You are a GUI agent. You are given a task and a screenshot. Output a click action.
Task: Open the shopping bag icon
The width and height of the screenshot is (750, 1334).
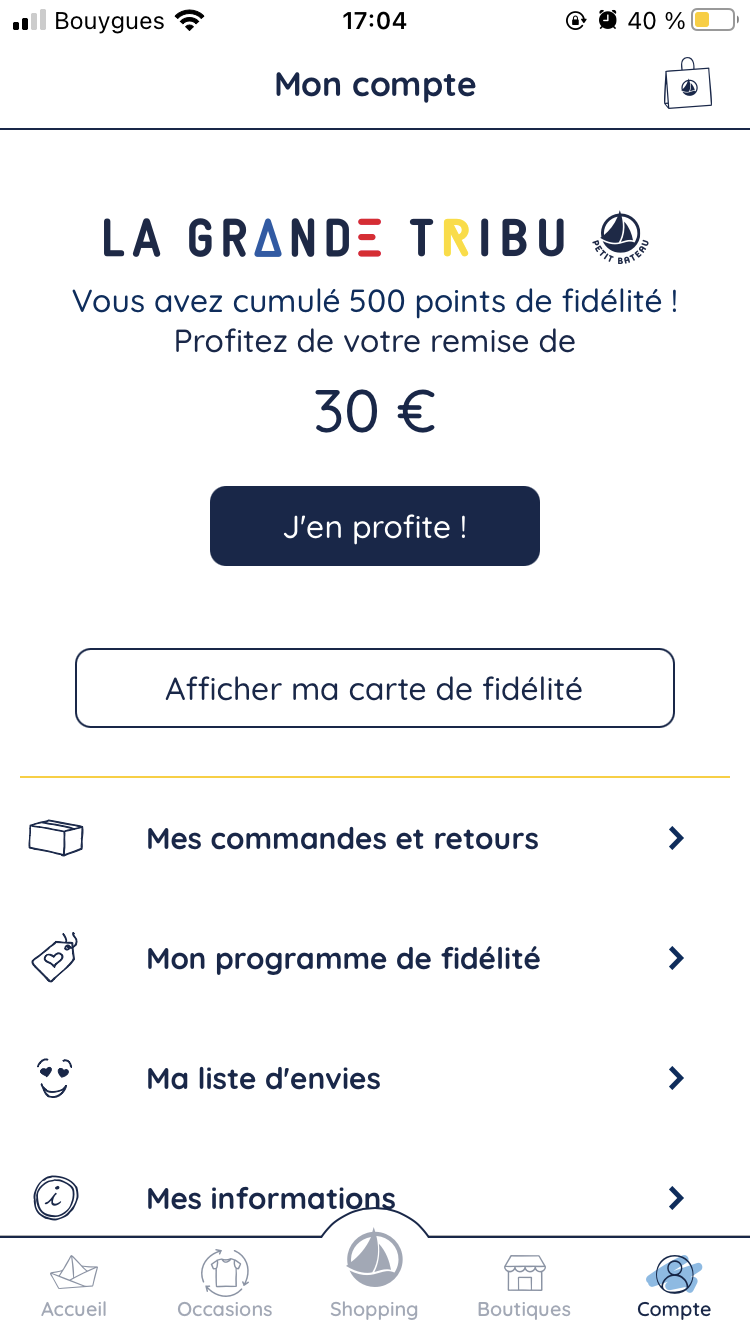(688, 83)
